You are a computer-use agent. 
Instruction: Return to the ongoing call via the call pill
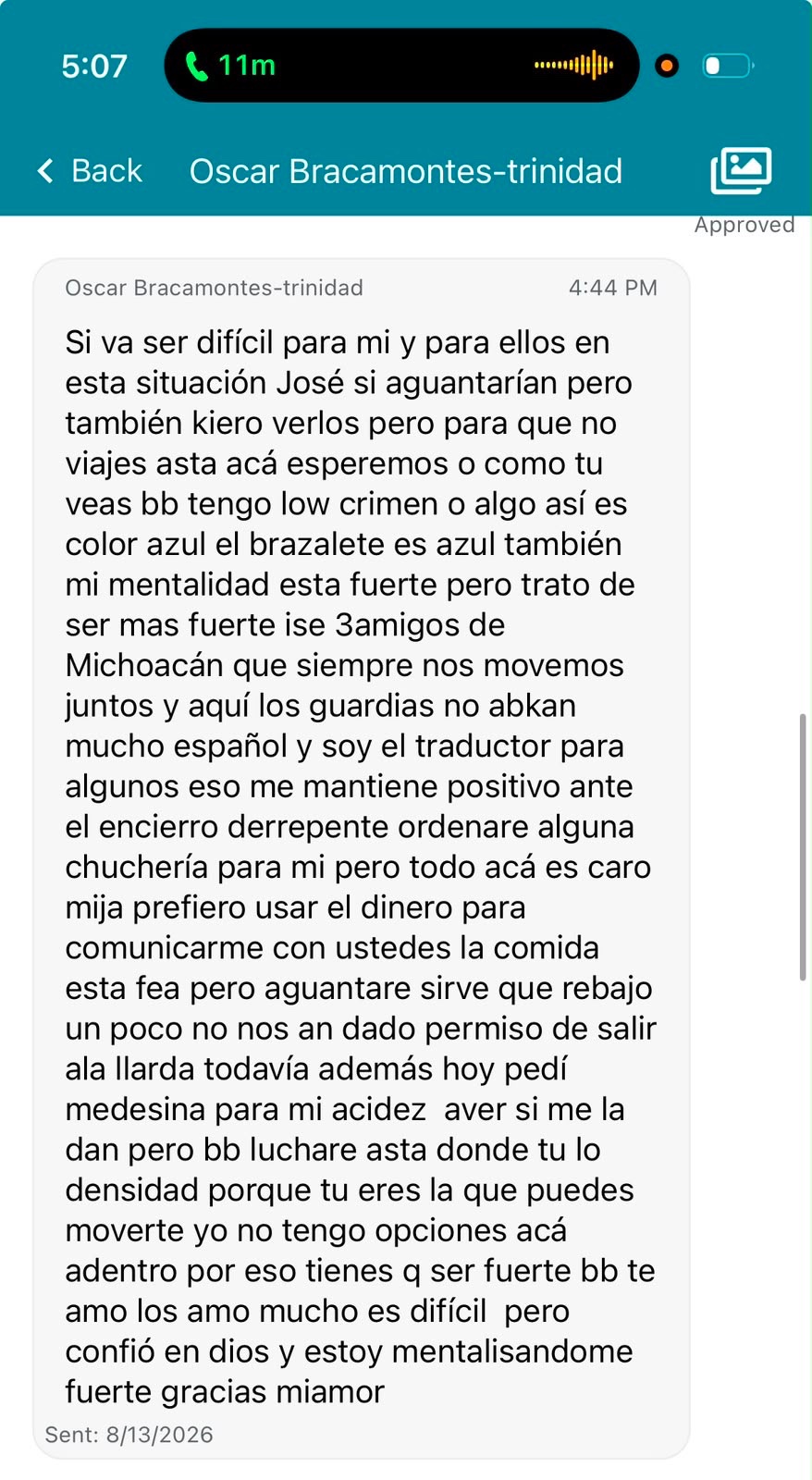point(401,66)
